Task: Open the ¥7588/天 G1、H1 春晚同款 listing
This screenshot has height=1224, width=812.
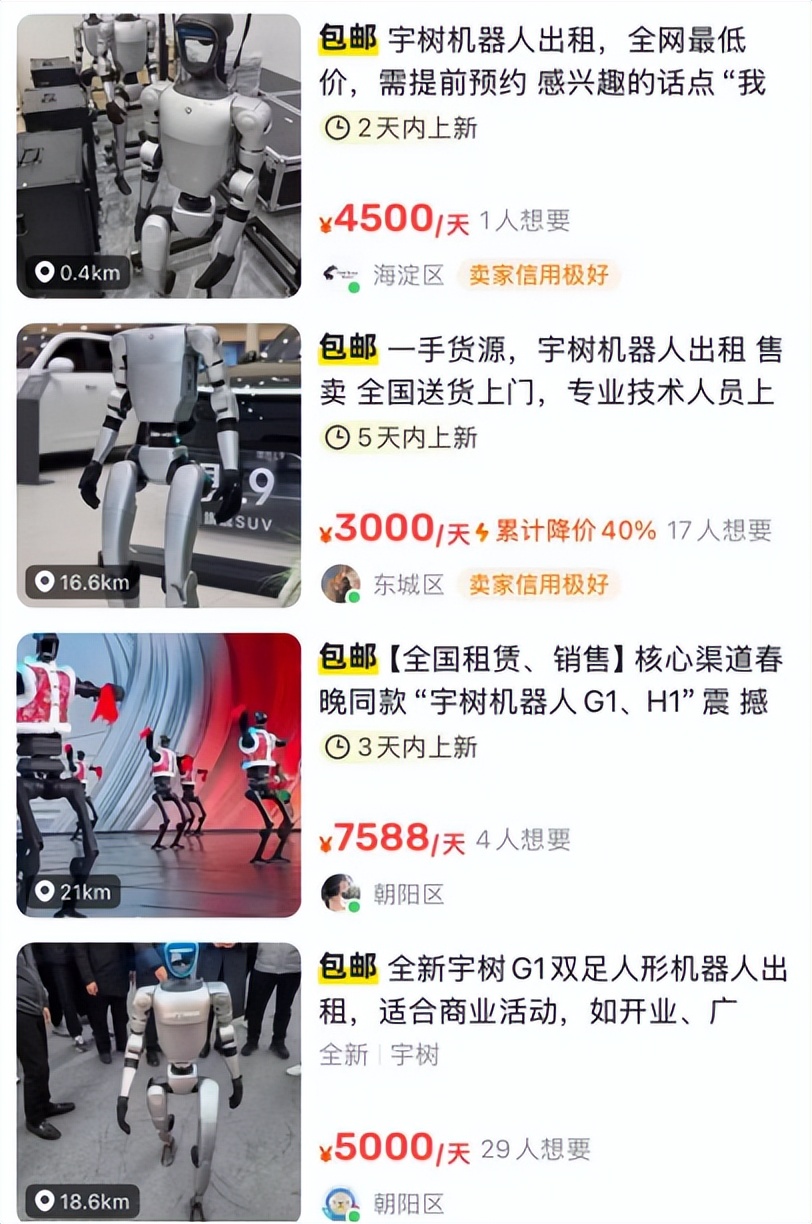Action: (x=548, y=680)
